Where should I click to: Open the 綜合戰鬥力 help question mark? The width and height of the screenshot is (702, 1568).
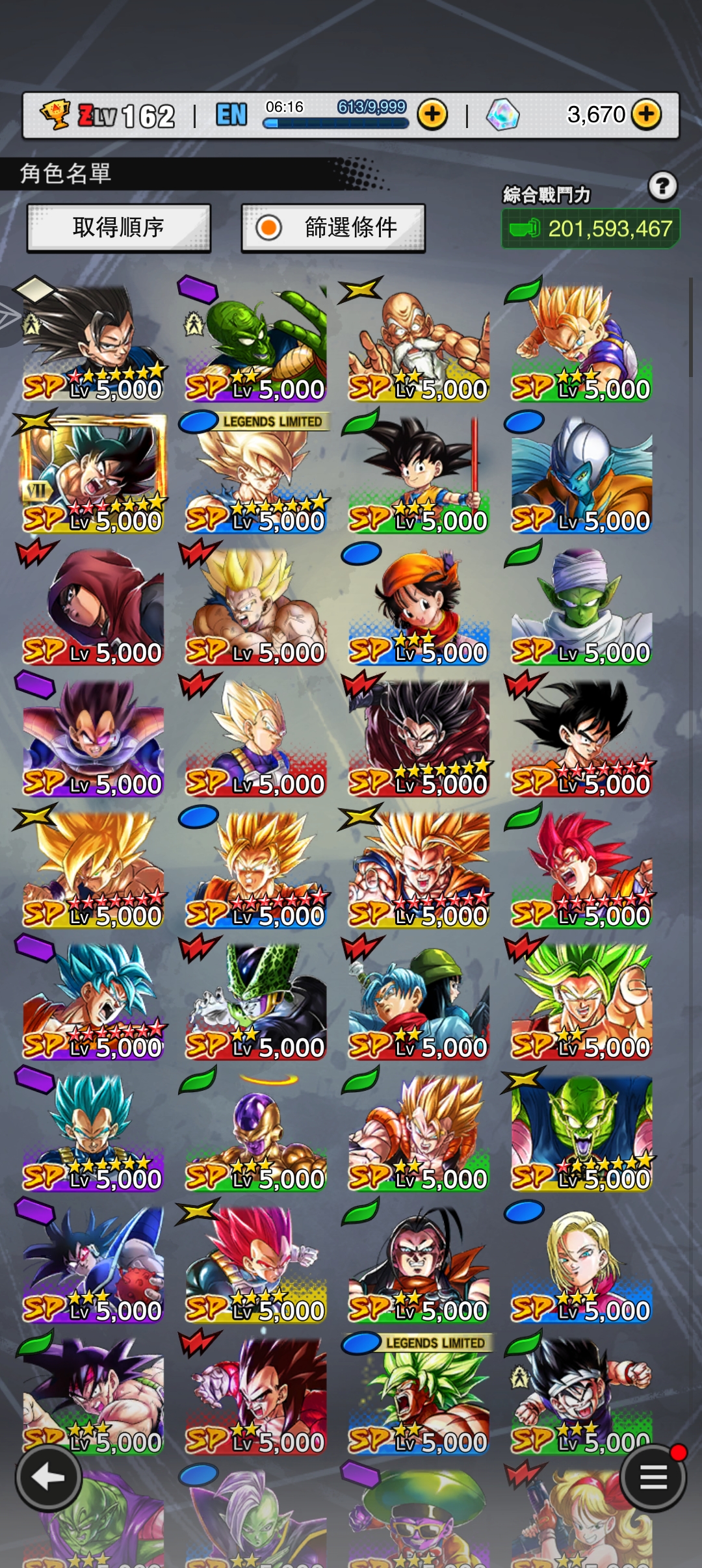[x=662, y=187]
